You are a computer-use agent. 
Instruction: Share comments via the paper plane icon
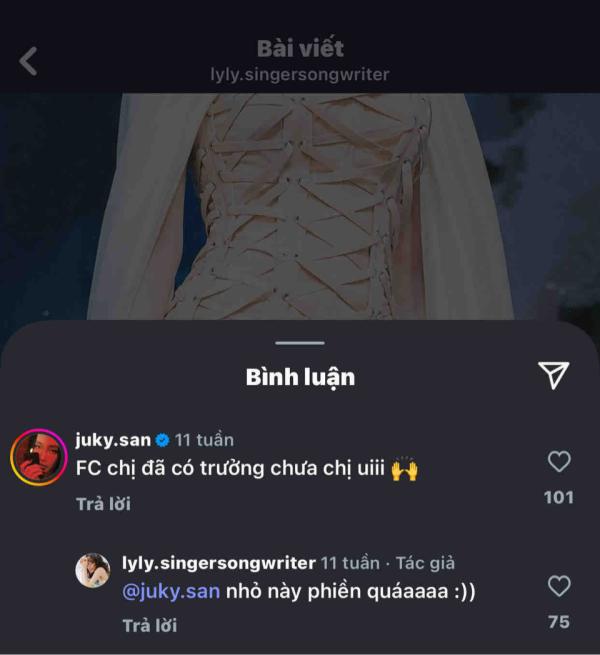553,375
